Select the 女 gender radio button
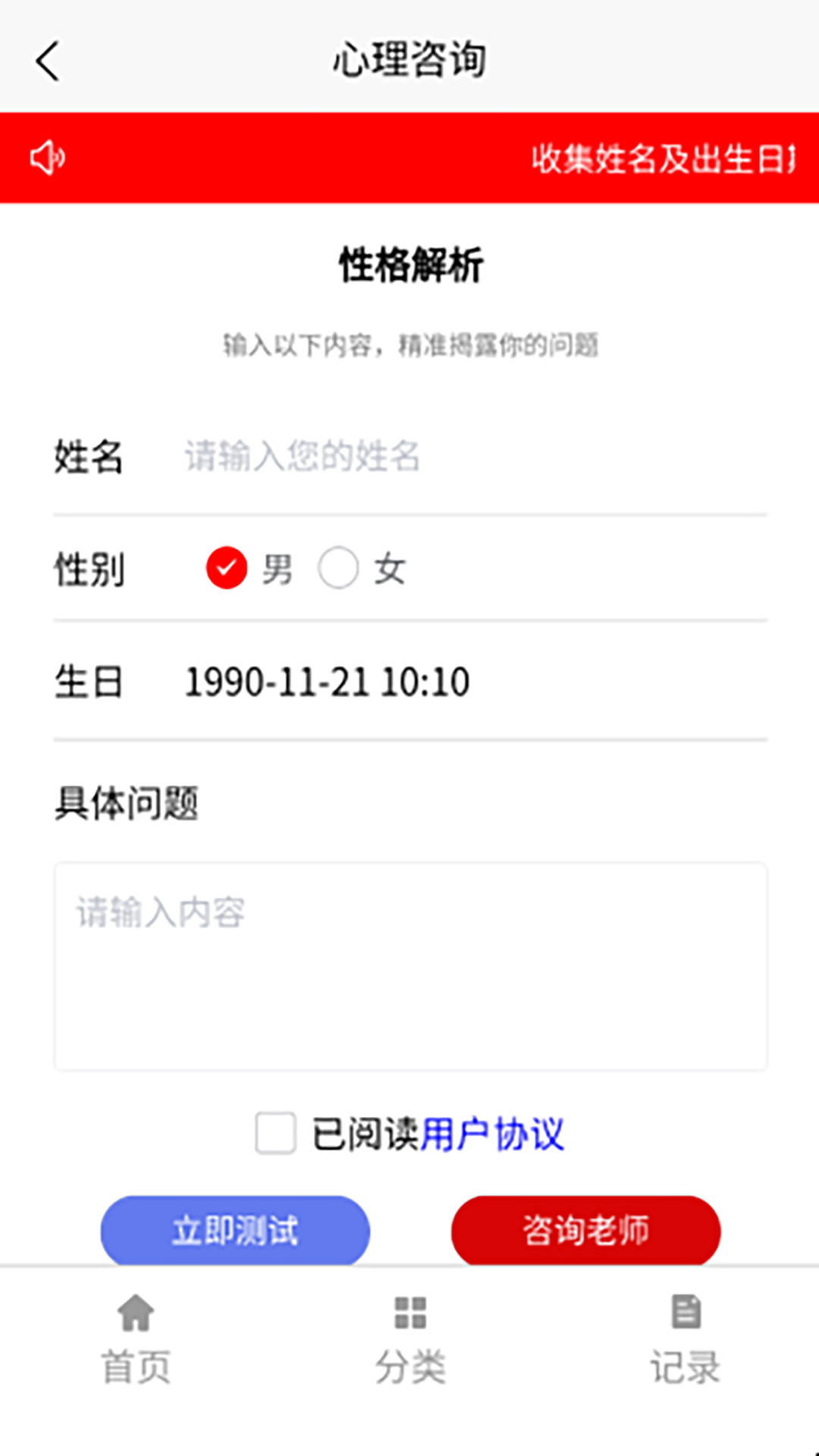This screenshot has height=1456, width=819. pyautogui.click(x=339, y=567)
